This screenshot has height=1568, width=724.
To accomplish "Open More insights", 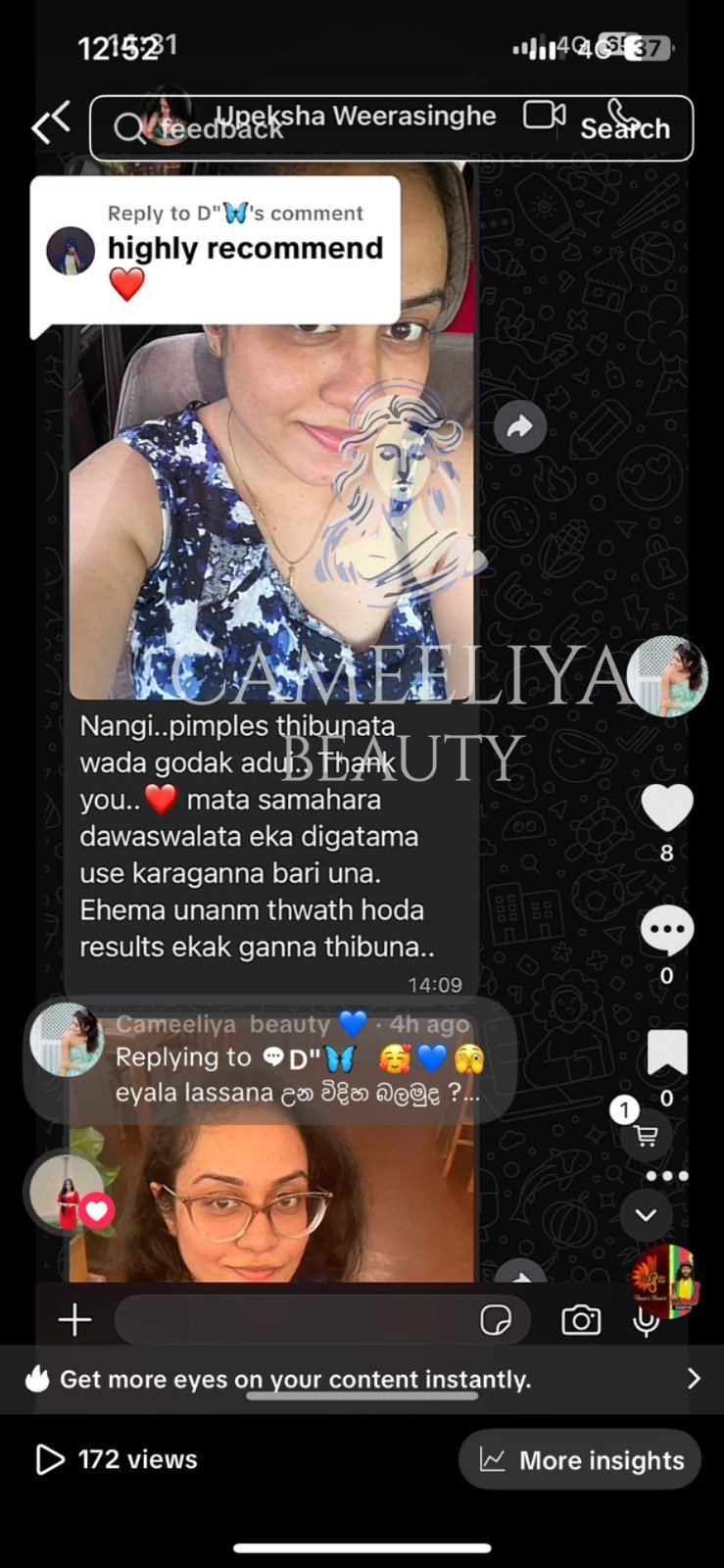I will tap(580, 1460).
